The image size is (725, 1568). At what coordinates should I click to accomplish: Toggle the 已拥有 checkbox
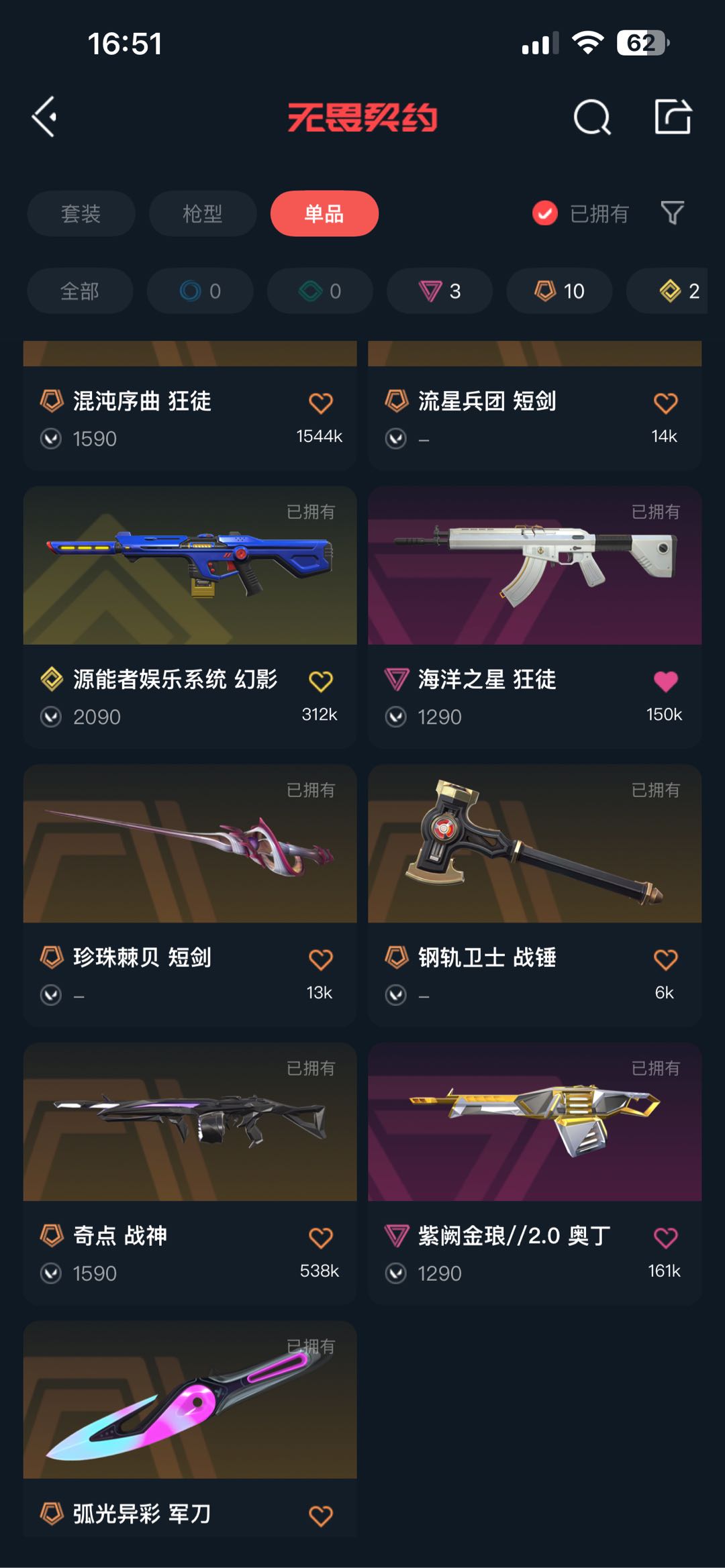(x=545, y=213)
